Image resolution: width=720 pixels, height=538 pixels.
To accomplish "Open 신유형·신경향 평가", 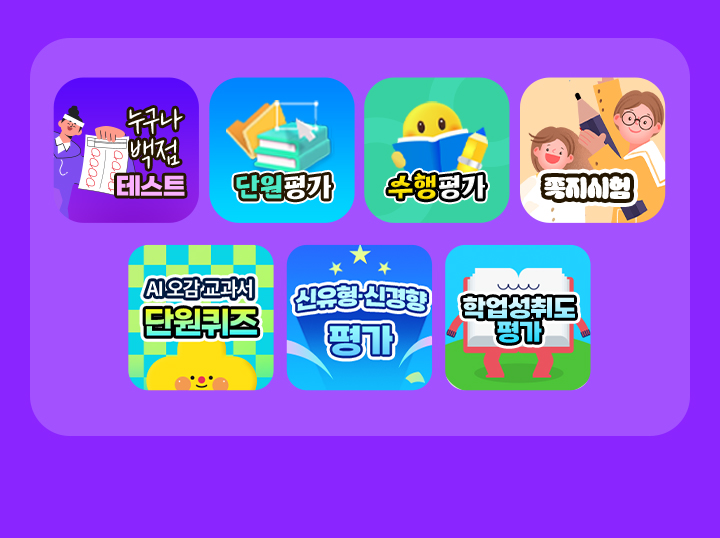I will pos(359,317).
